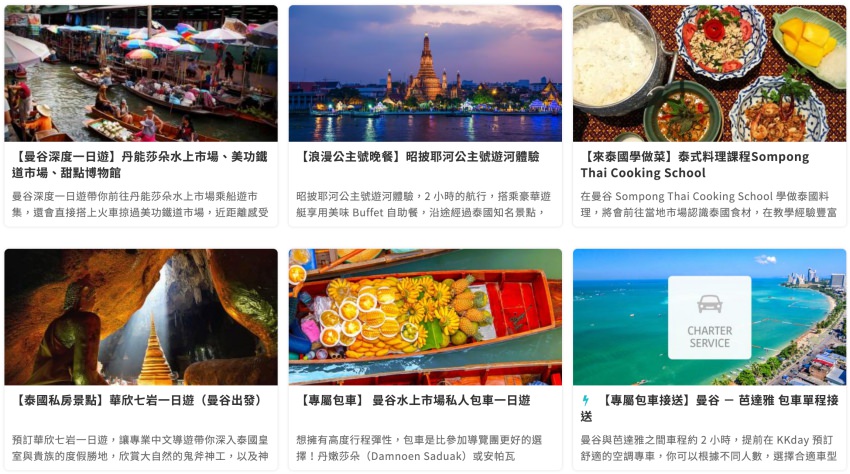View the 曼谷 — 芭達雅 charter transfer card
Viewport: 850px width, 474px height.
(x=709, y=407)
